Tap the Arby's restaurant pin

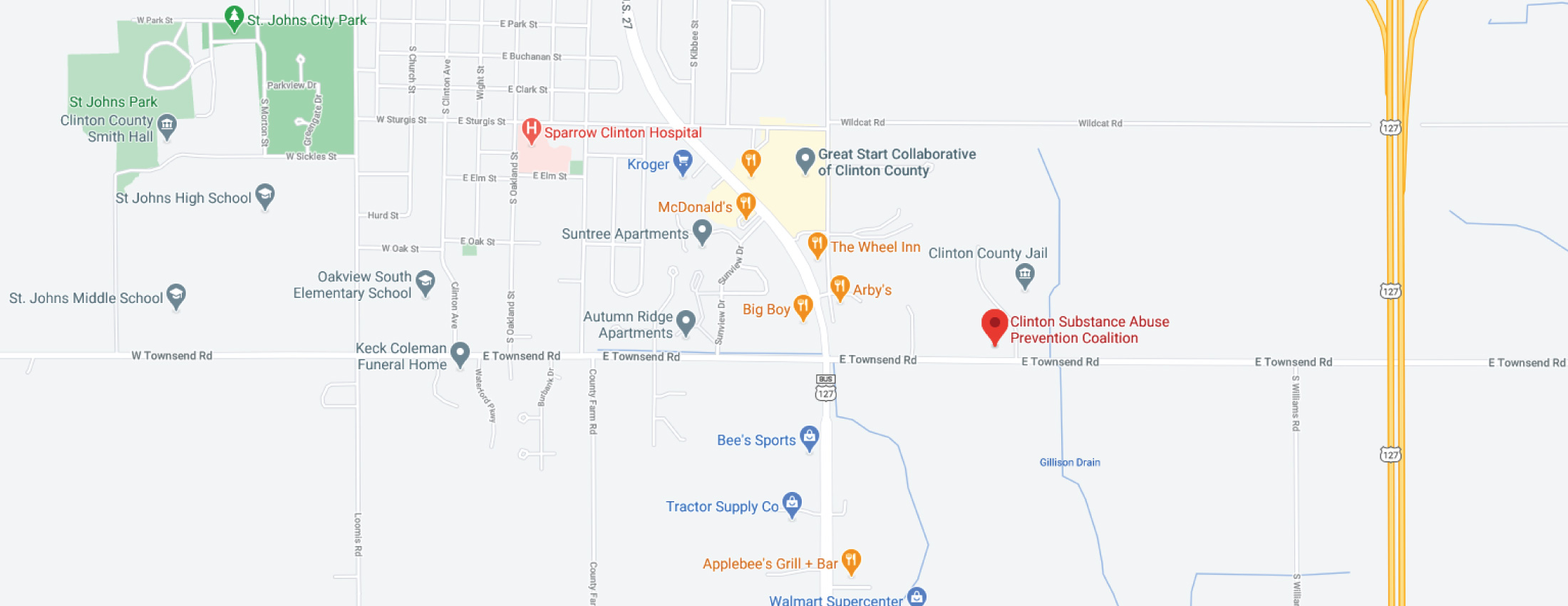[x=840, y=287]
